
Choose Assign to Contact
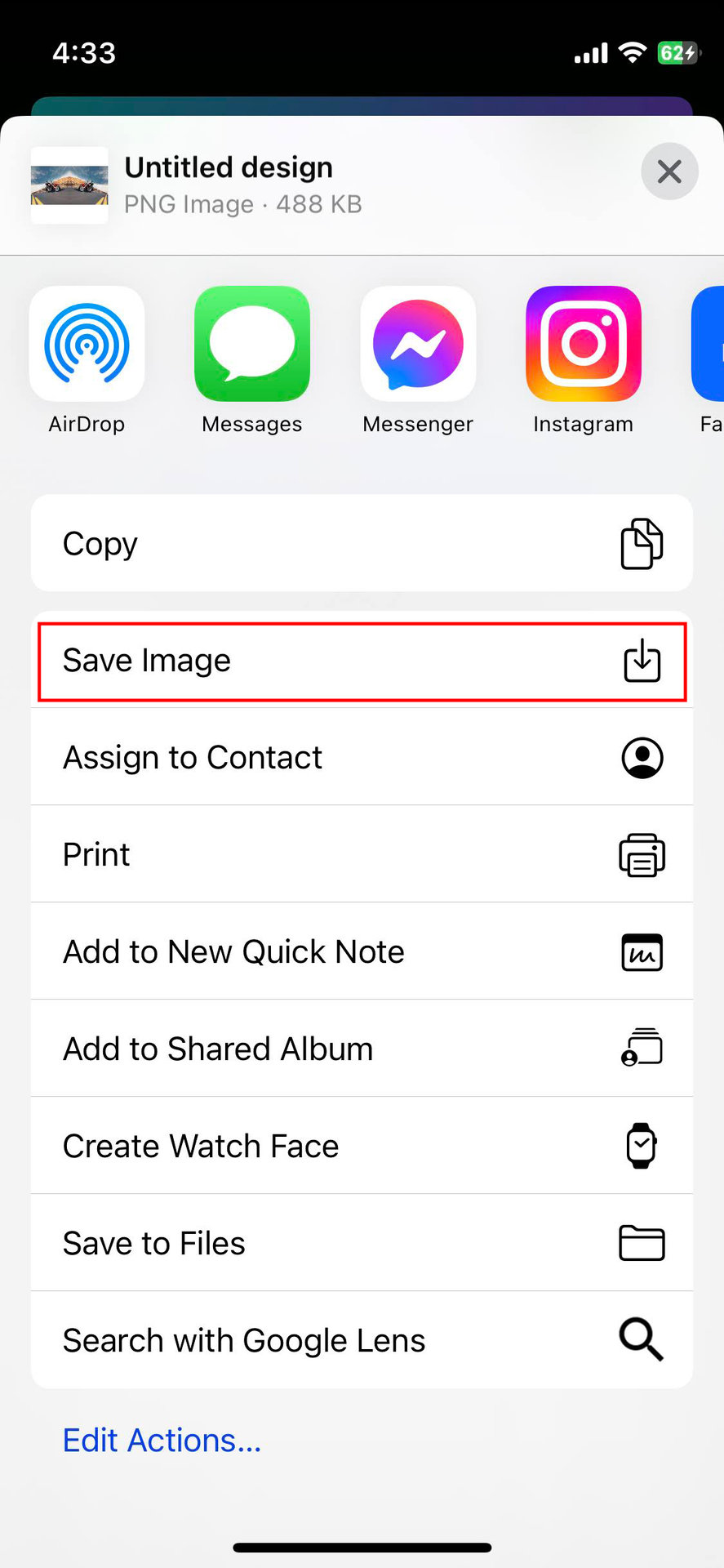362,757
